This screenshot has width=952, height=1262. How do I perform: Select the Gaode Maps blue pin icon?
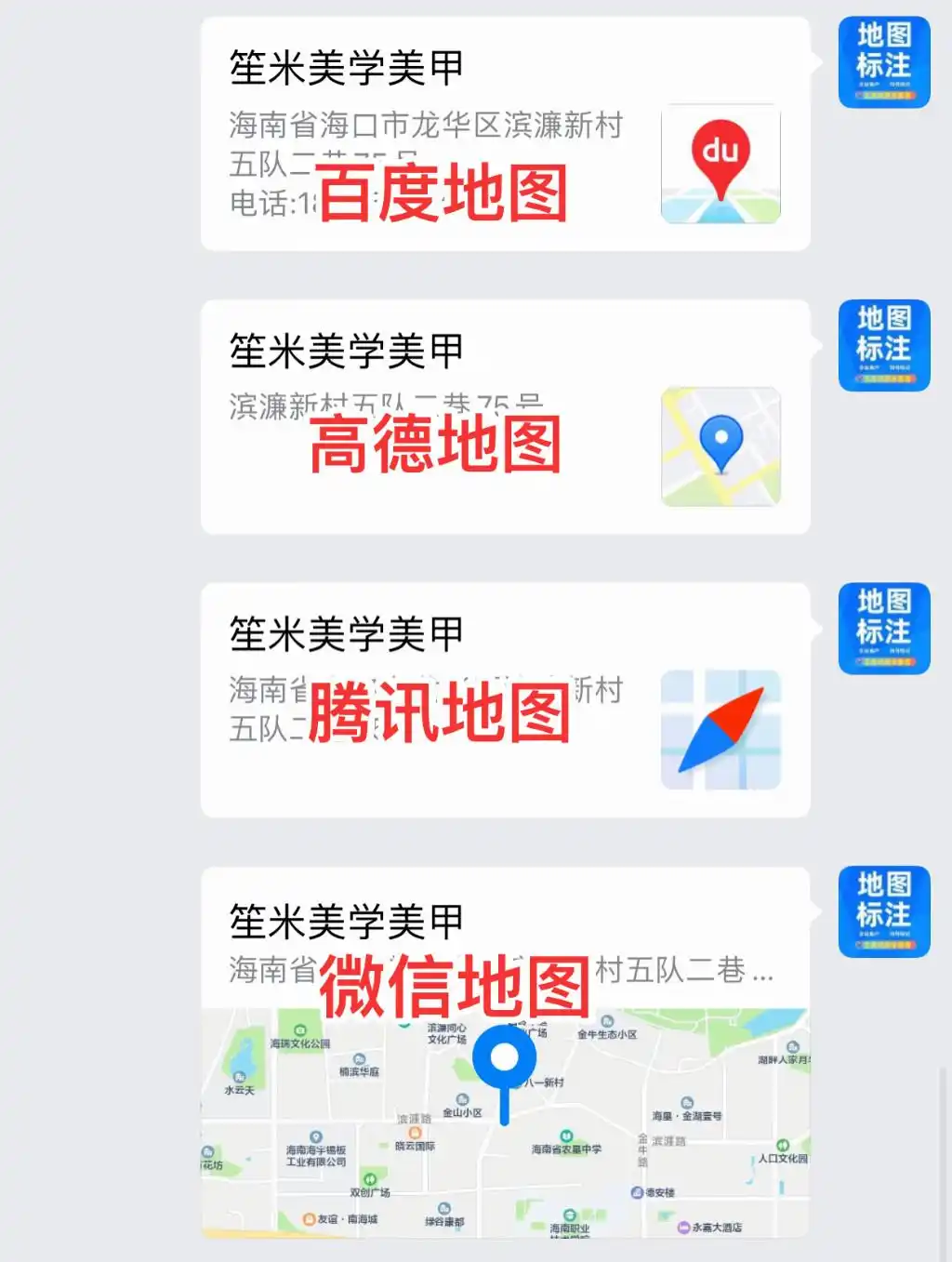coord(721,447)
